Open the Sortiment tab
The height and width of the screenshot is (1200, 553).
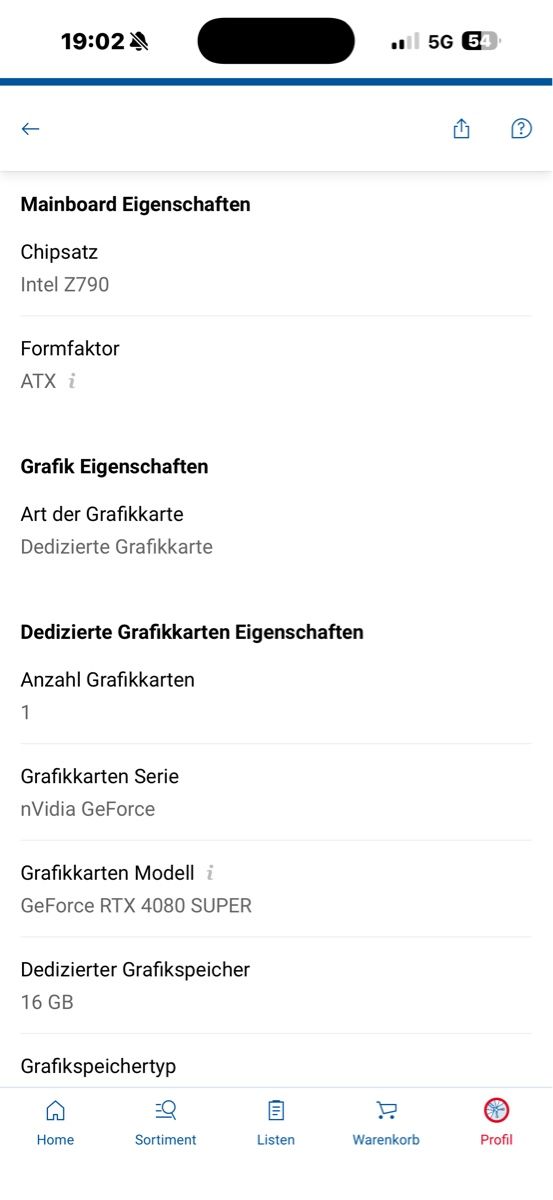pyautogui.click(x=166, y=1122)
